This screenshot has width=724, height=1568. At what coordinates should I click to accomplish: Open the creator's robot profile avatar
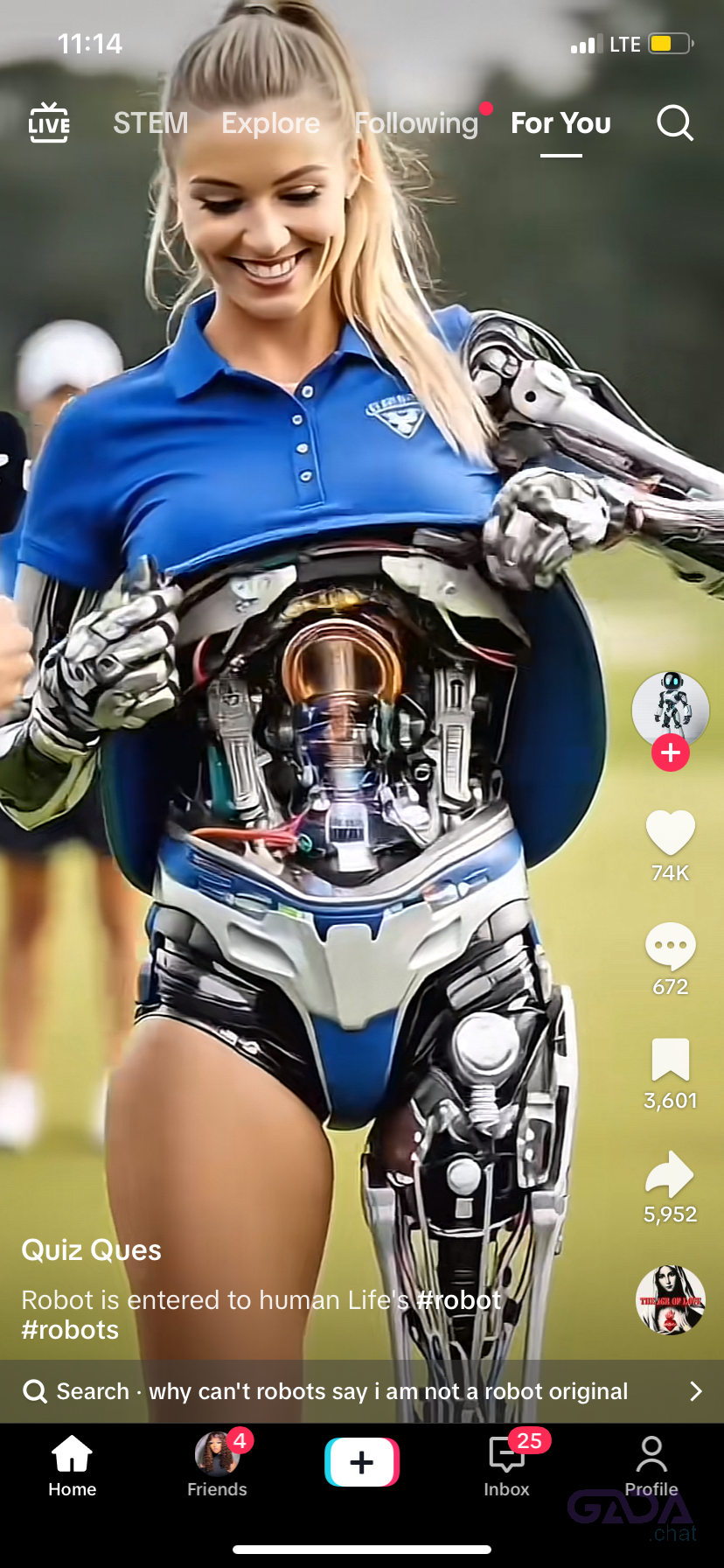coord(670,709)
